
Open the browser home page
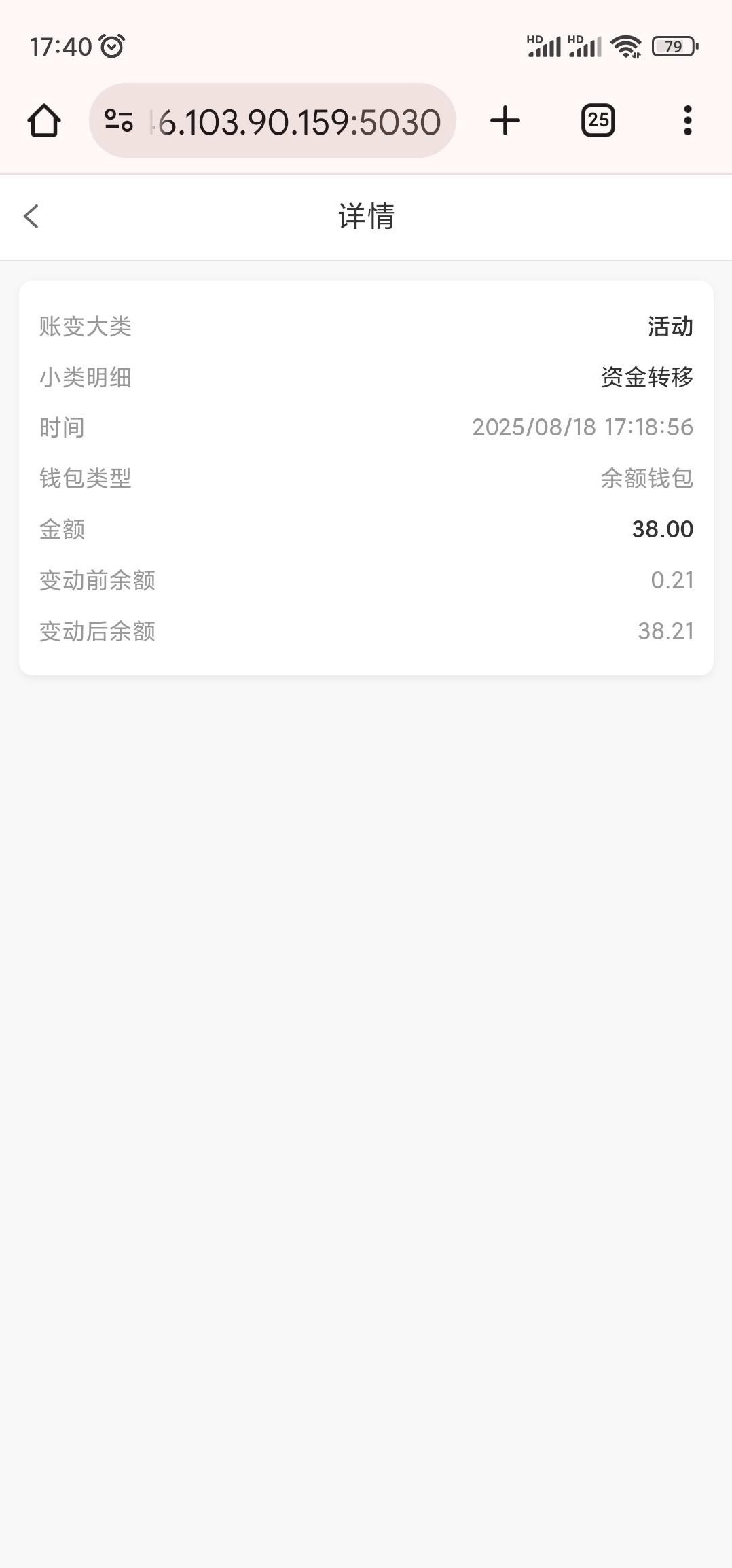pos(44,121)
